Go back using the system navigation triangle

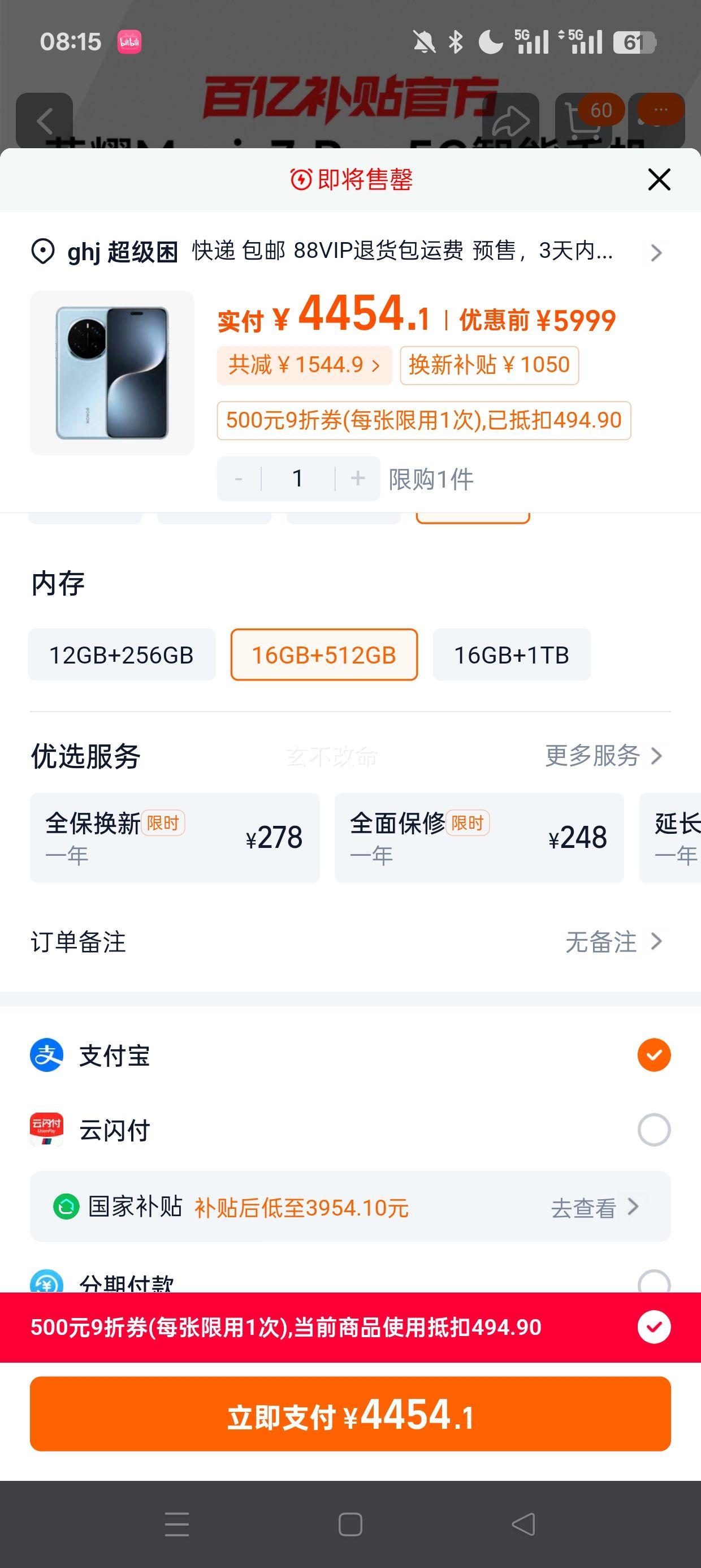523,1524
